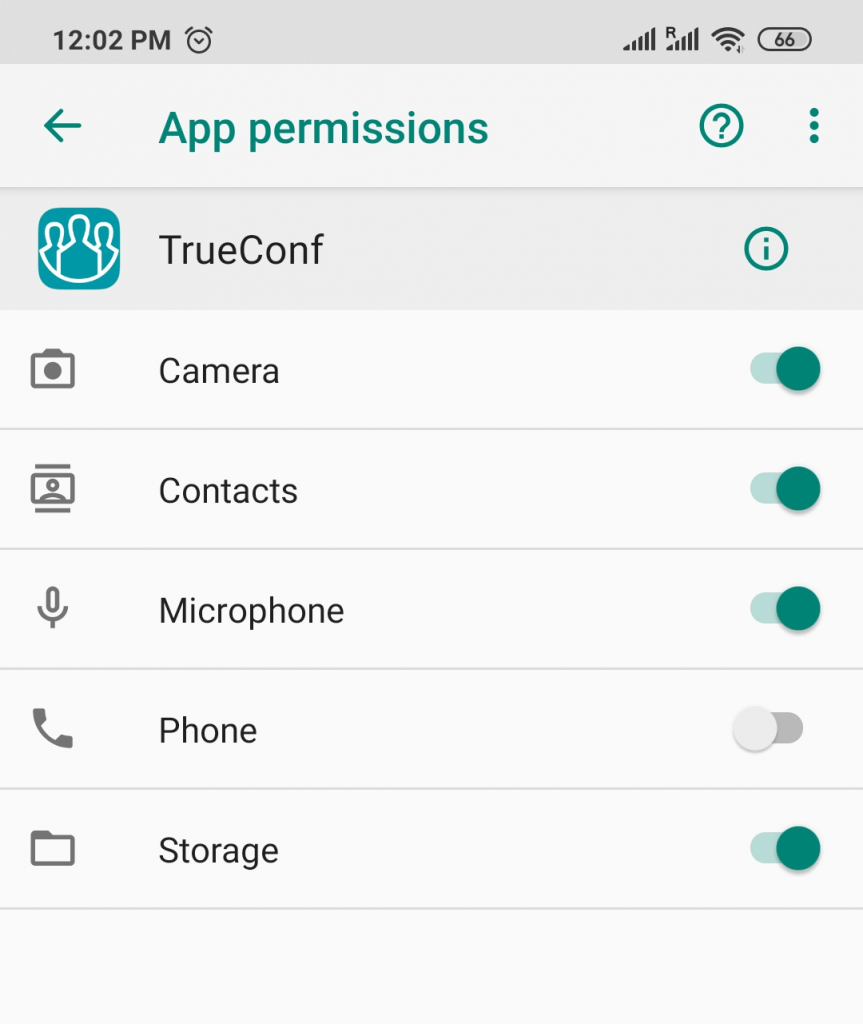This screenshot has width=863, height=1024.
Task: Click the Contacts permission icon
Action: pos(52,489)
